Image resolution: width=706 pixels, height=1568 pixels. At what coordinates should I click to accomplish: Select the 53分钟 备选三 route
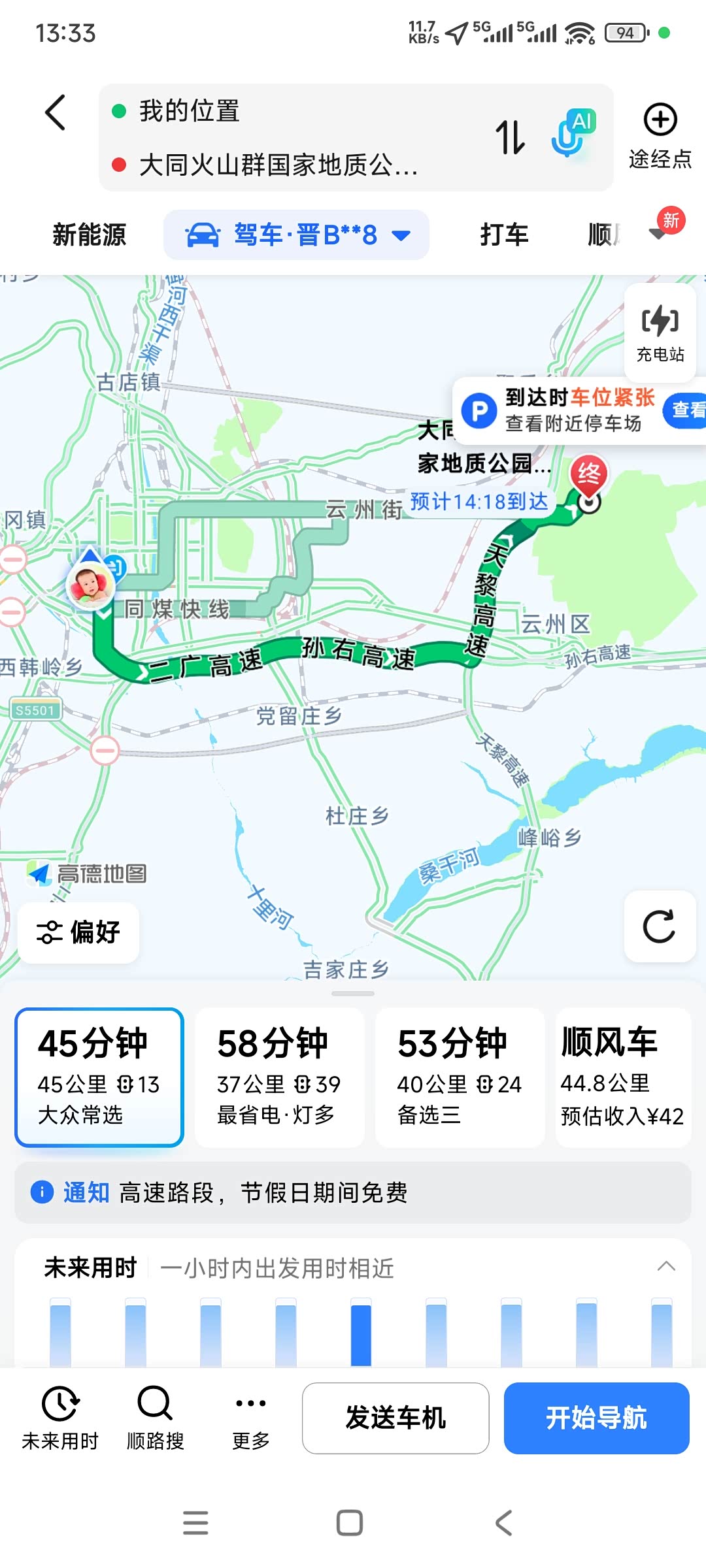(x=460, y=1077)
